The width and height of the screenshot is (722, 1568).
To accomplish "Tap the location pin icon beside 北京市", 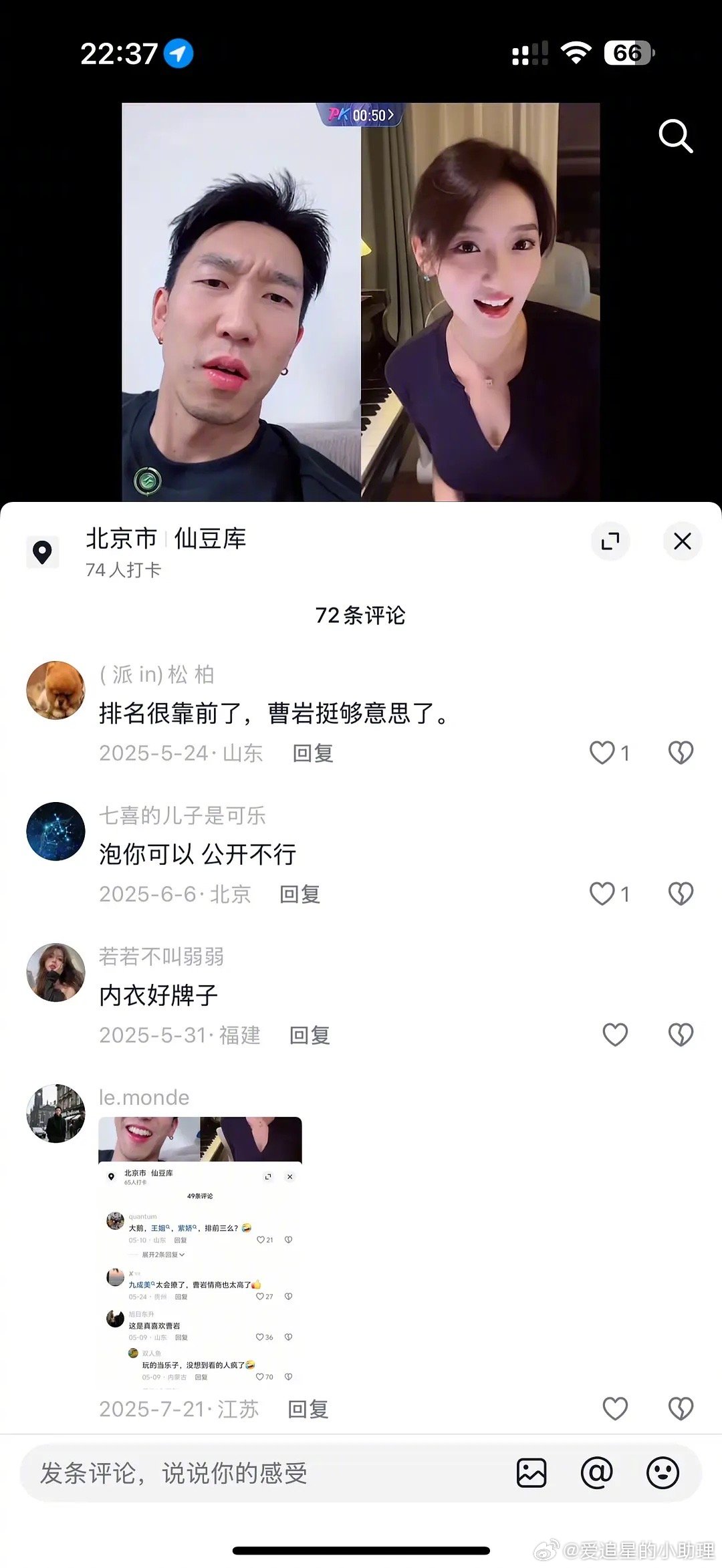I will pyautogui.click(x=40, y=551).
